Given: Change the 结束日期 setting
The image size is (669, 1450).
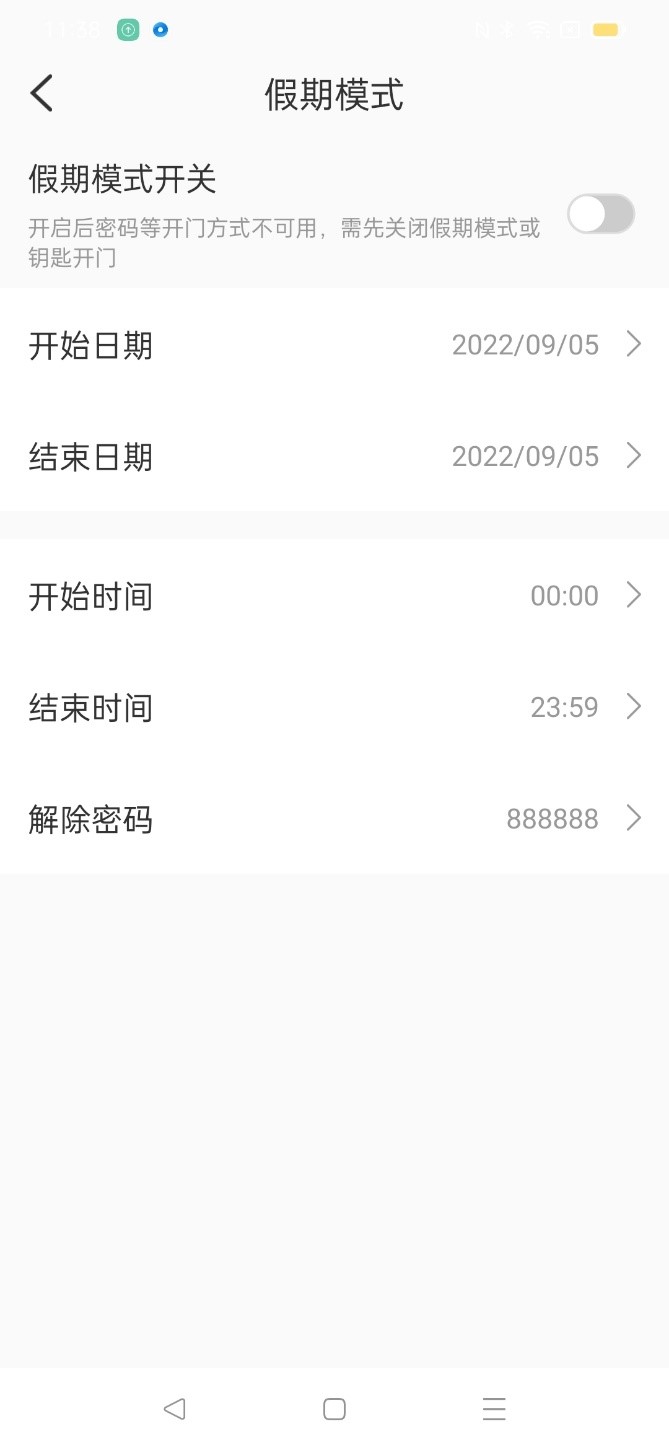Looking at the screenshot, I should click(334, 456).
